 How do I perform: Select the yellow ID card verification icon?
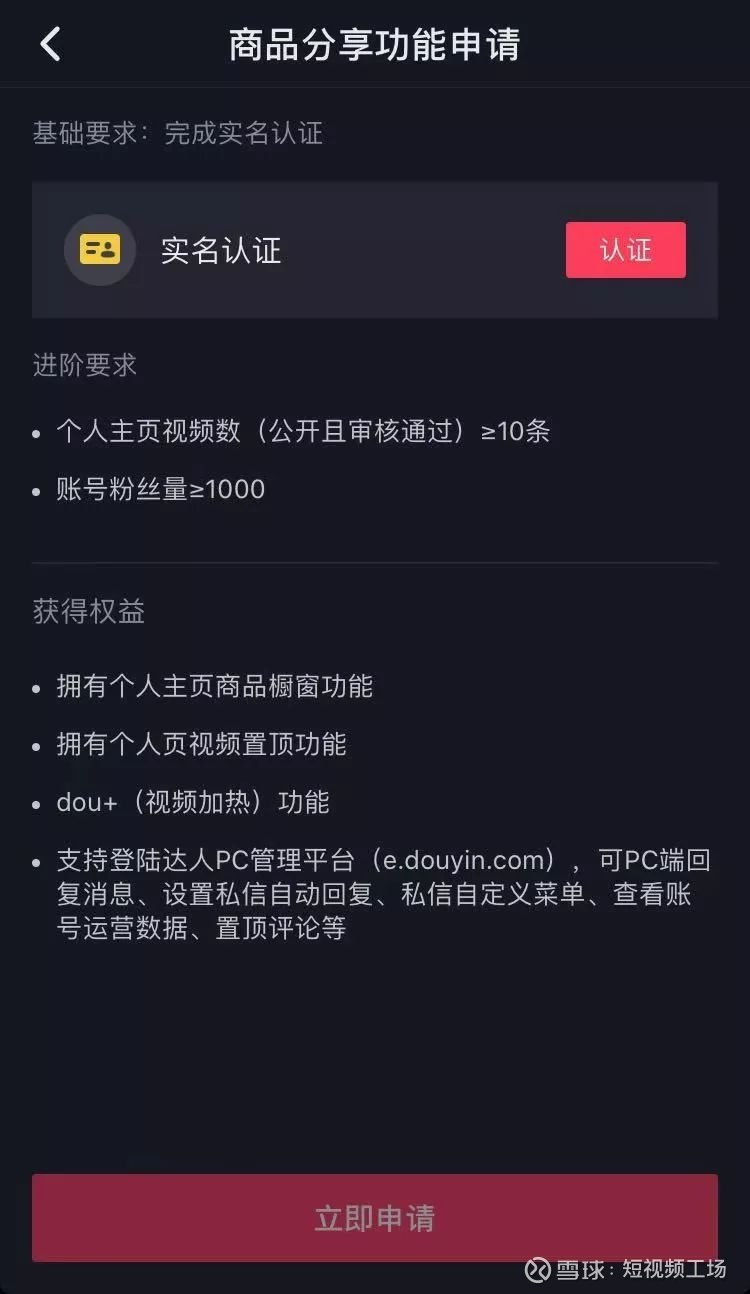[x=99, y=250]
